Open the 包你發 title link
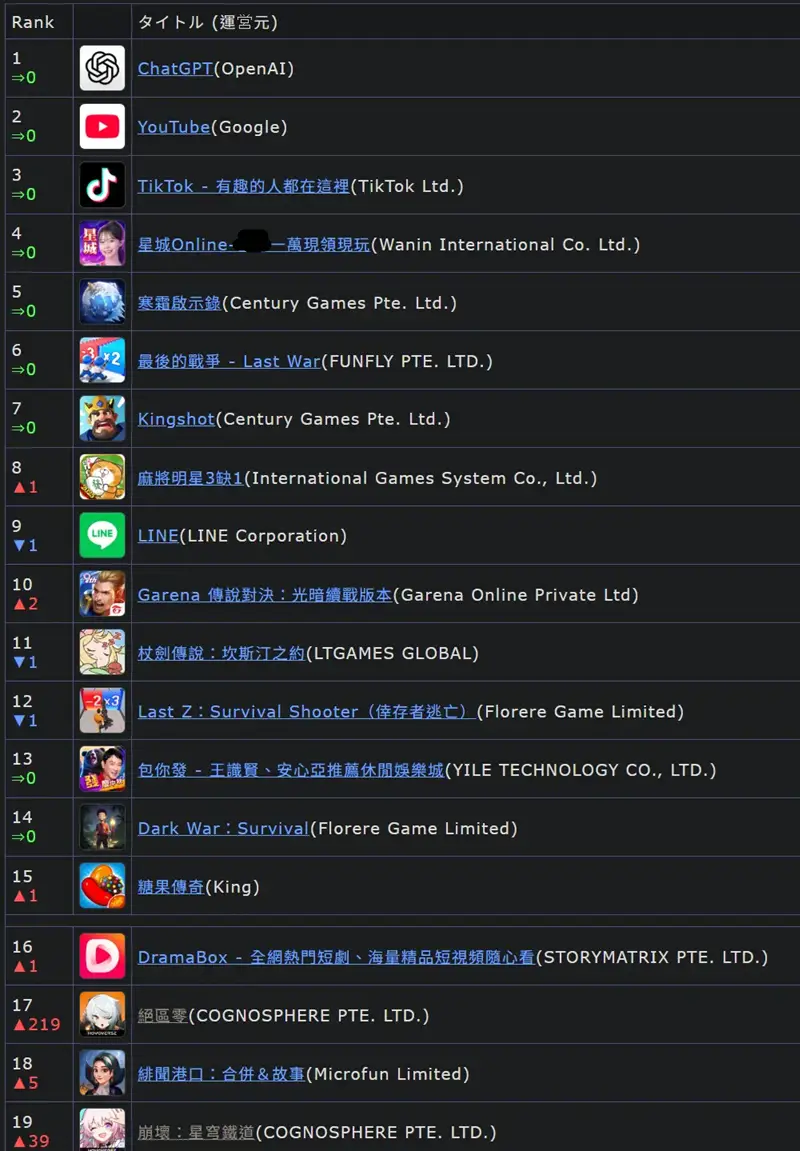Image resolution: width=800 pixels, height=1151 pixels. pos(290,770)
